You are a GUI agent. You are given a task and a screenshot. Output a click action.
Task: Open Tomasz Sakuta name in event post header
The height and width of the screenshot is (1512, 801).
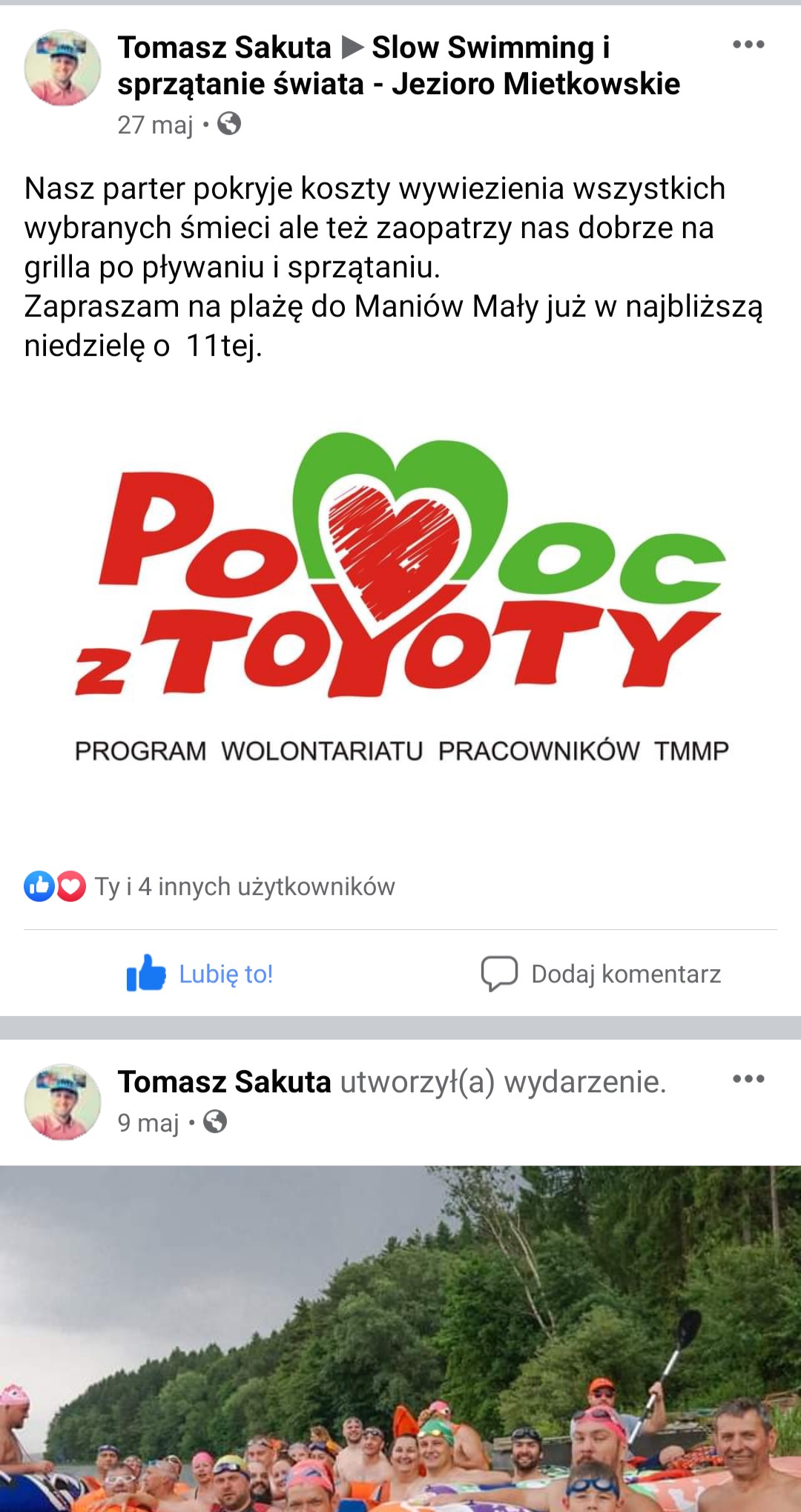(224, 1083)
